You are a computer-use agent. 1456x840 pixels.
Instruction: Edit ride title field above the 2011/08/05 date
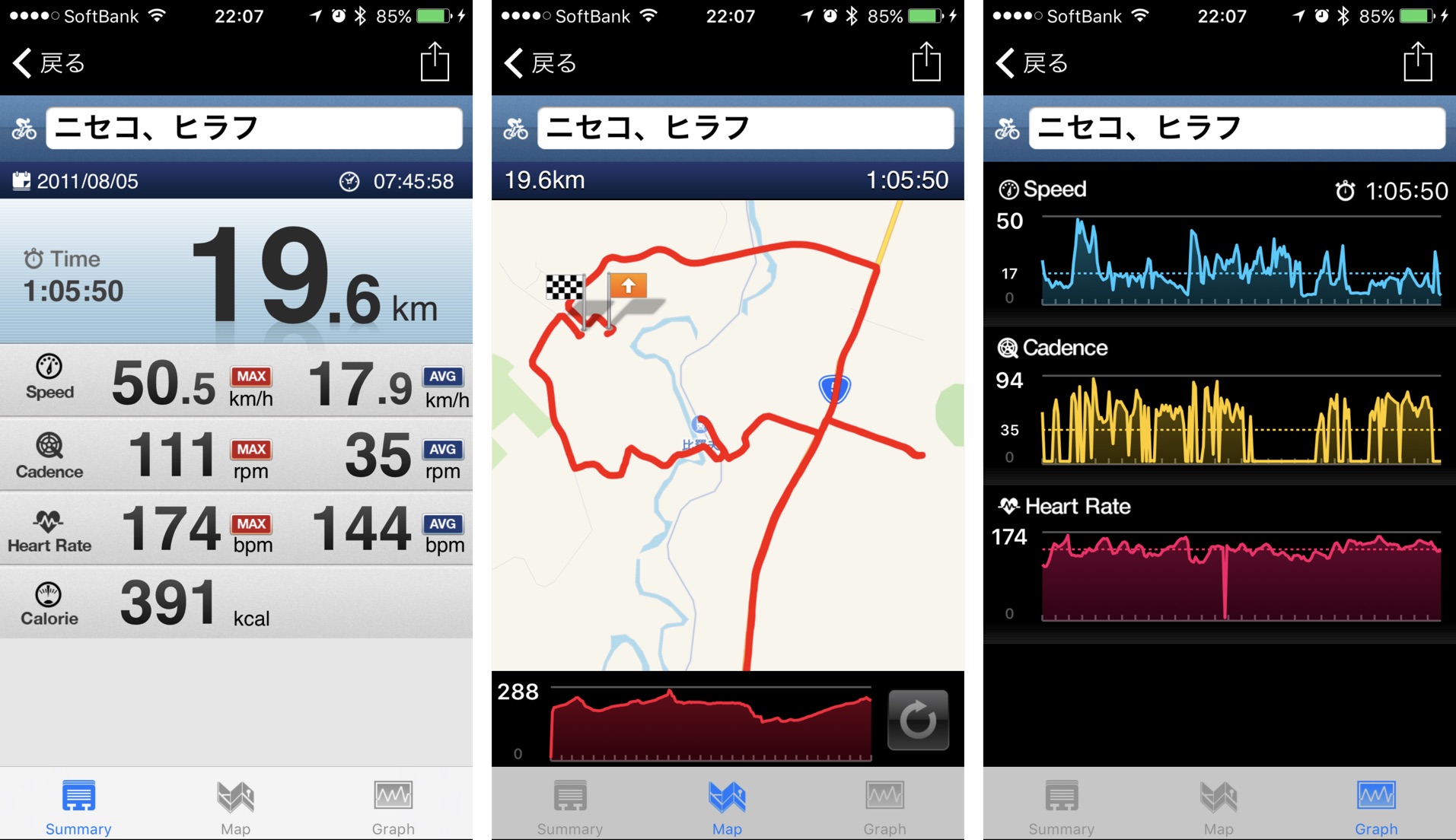click(x=254, y=128)
